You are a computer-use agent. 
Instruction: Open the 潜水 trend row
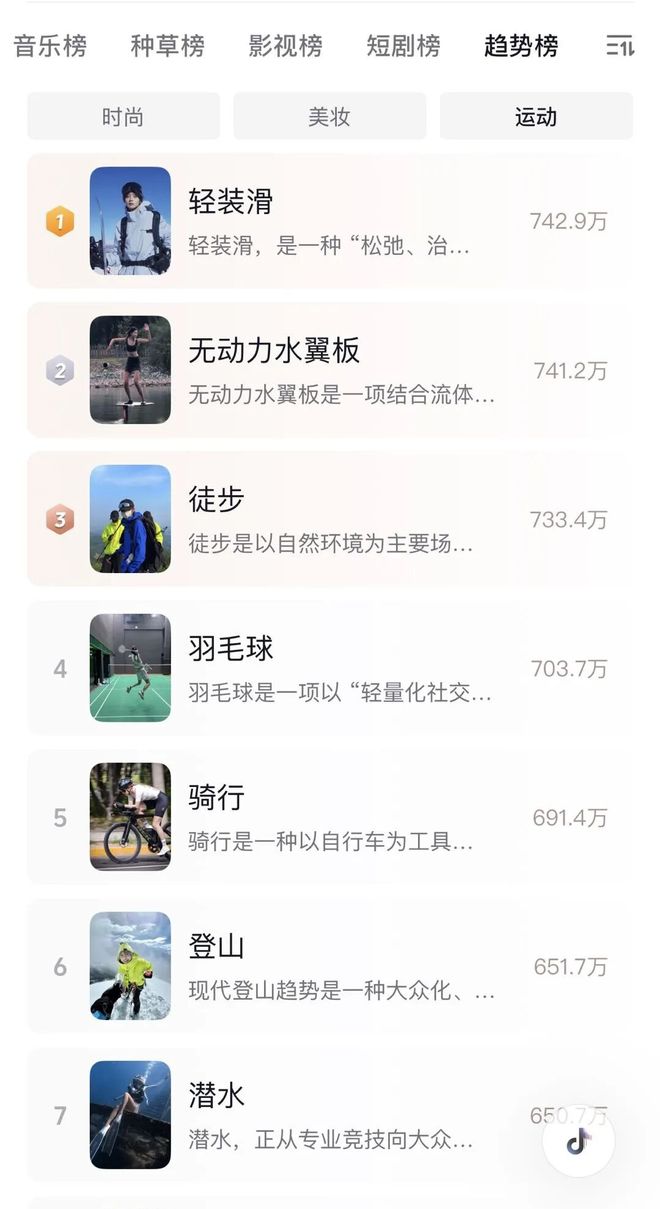tap(330, 1115)
